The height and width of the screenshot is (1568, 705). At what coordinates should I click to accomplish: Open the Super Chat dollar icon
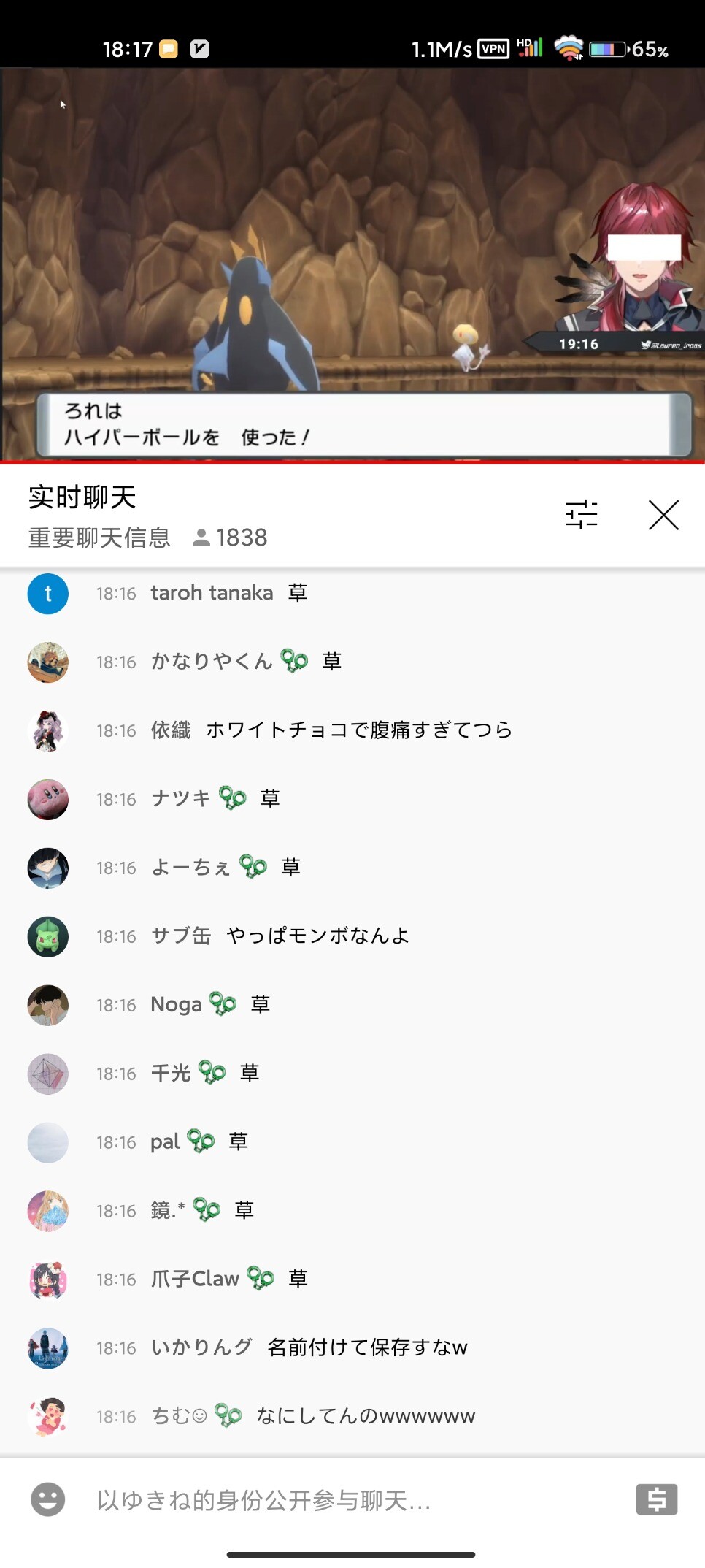click(x=656, y=1500)
